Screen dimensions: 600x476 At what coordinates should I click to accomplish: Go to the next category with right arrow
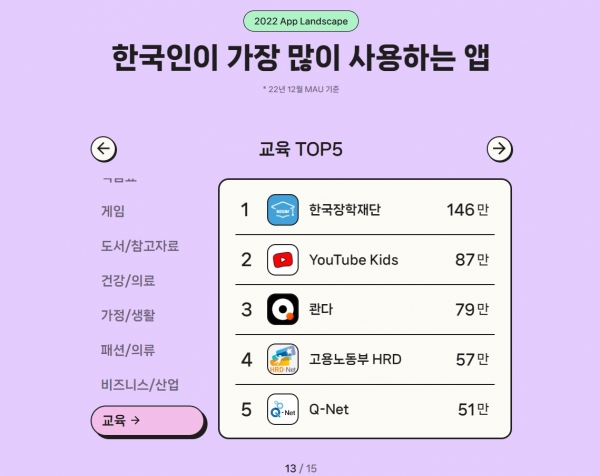[499, 149]
